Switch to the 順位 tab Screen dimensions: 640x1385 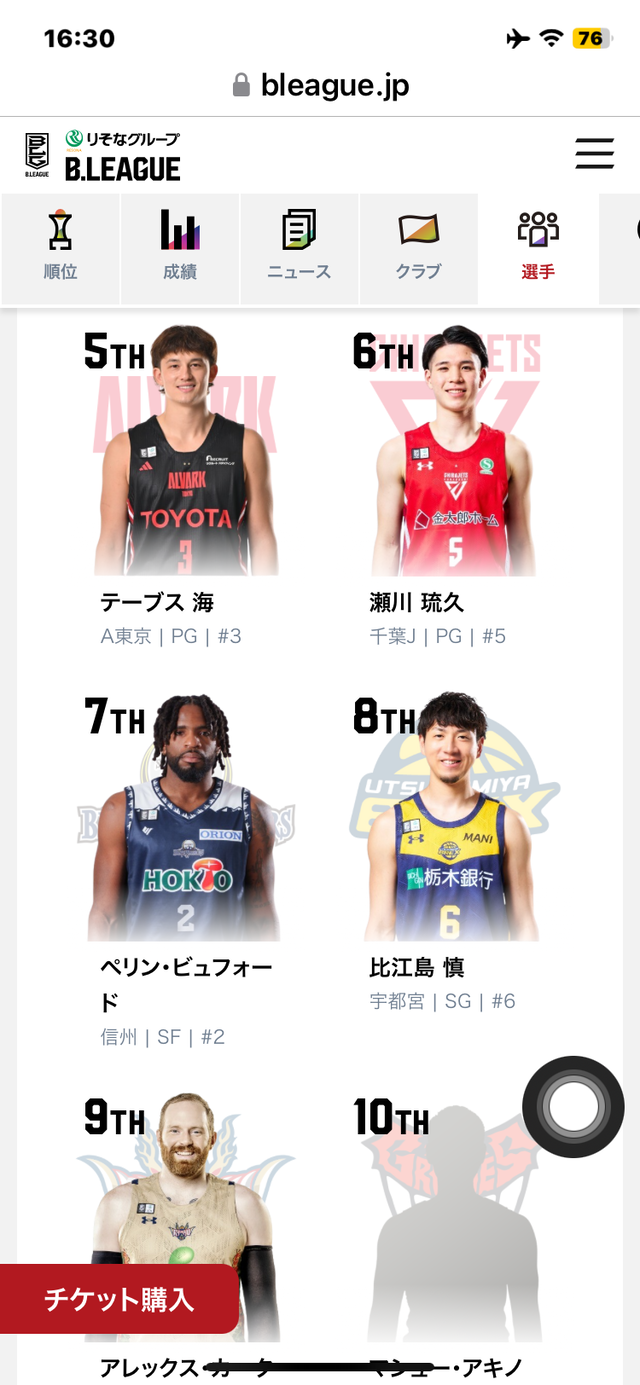(61, 248)
